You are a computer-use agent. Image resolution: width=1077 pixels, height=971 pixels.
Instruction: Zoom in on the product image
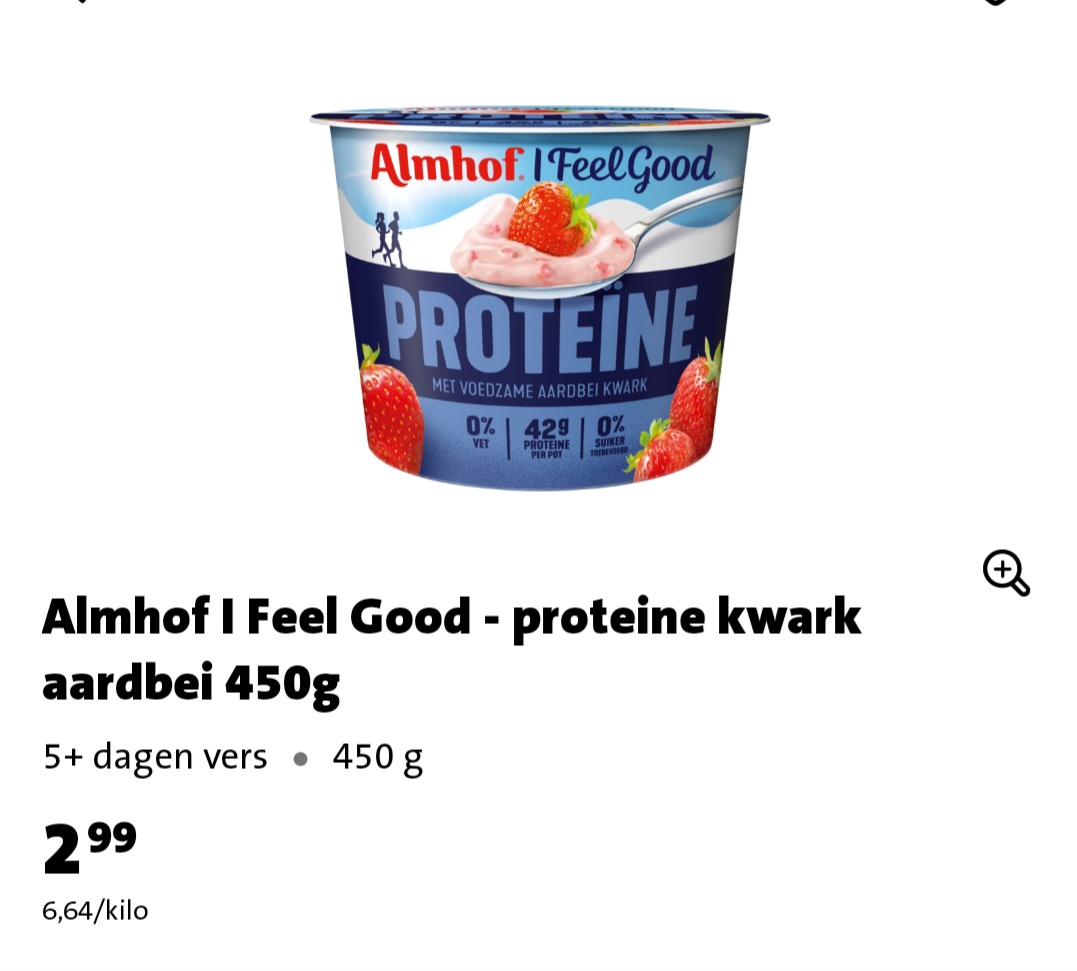pos(1006,573)
